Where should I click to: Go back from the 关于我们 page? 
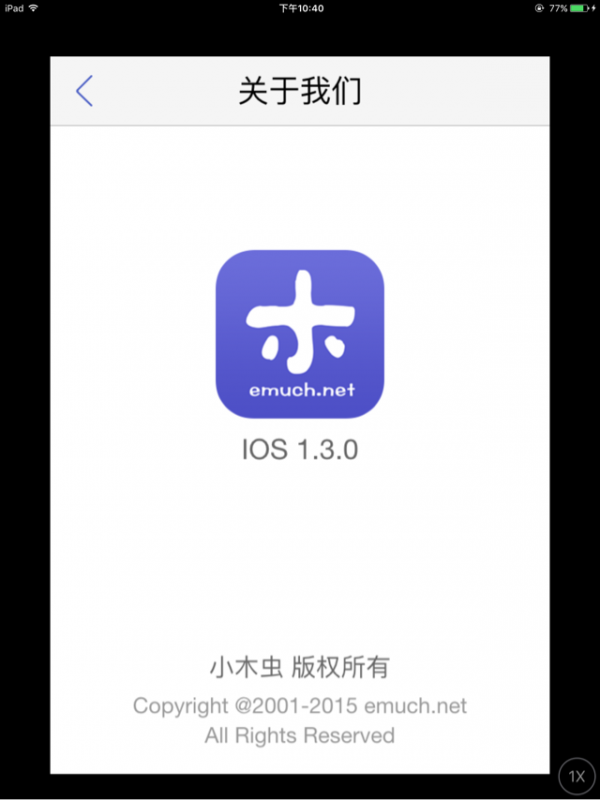click(x=84, y=91)
